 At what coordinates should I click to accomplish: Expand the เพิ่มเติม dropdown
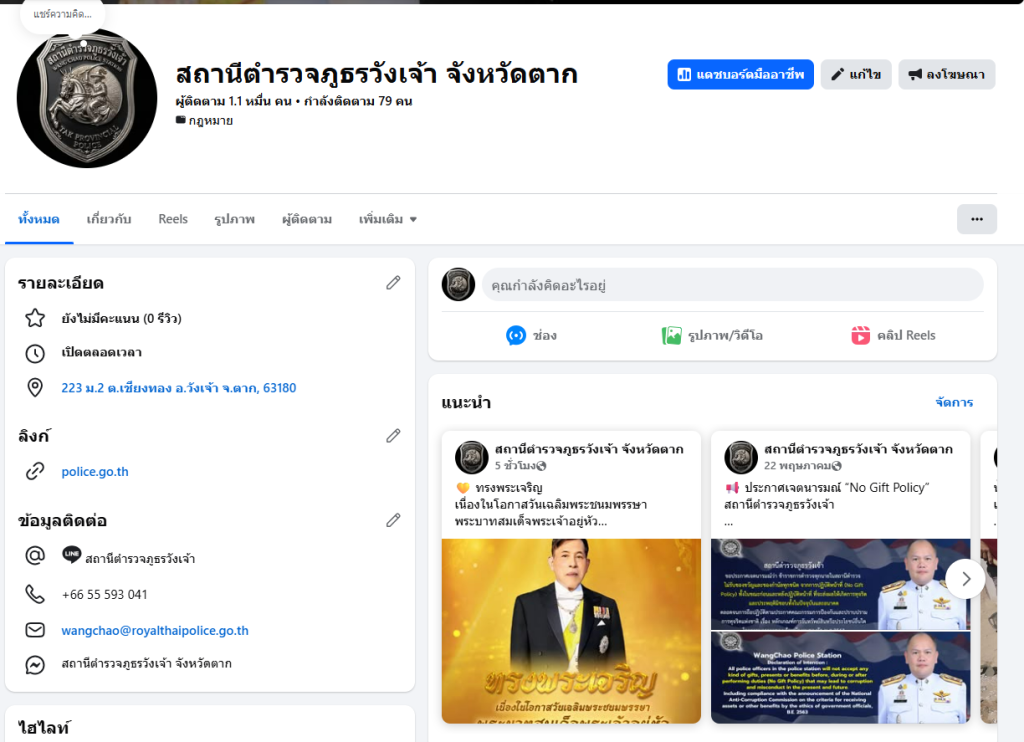pos(387,219)
